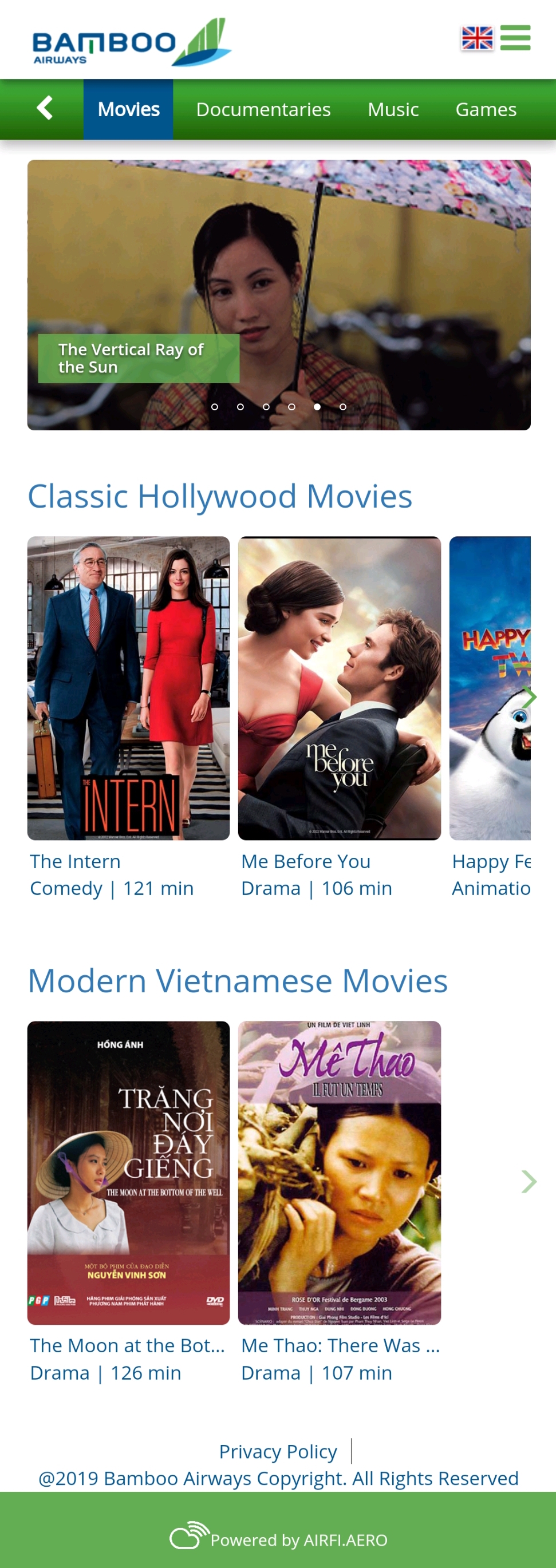This screenshot has height=1568, width=556.
Task: Select the Games tab
Action: pos(486,109)
